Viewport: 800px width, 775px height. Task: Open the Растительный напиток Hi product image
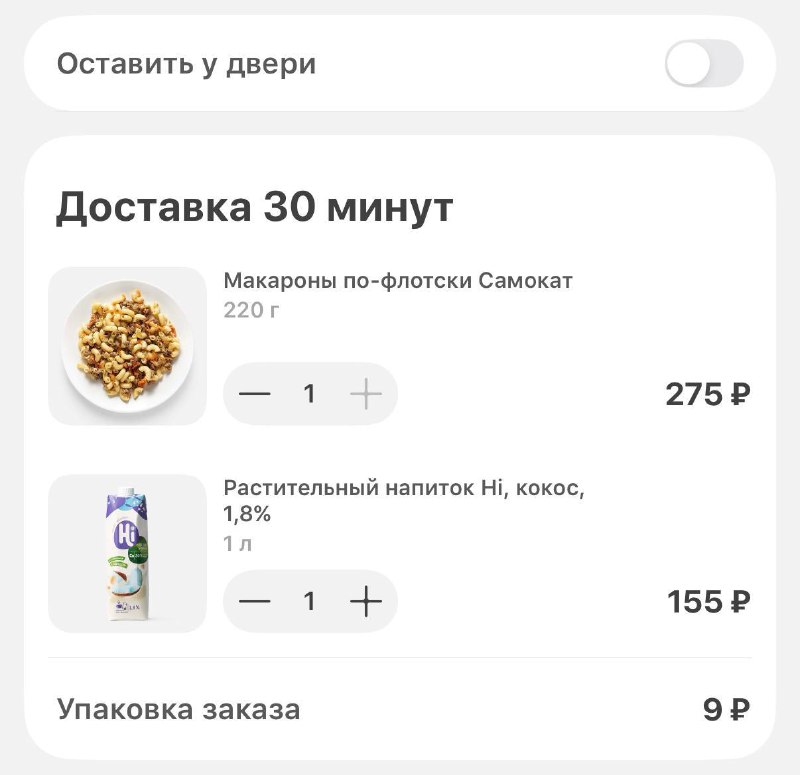tap(127, 553)
